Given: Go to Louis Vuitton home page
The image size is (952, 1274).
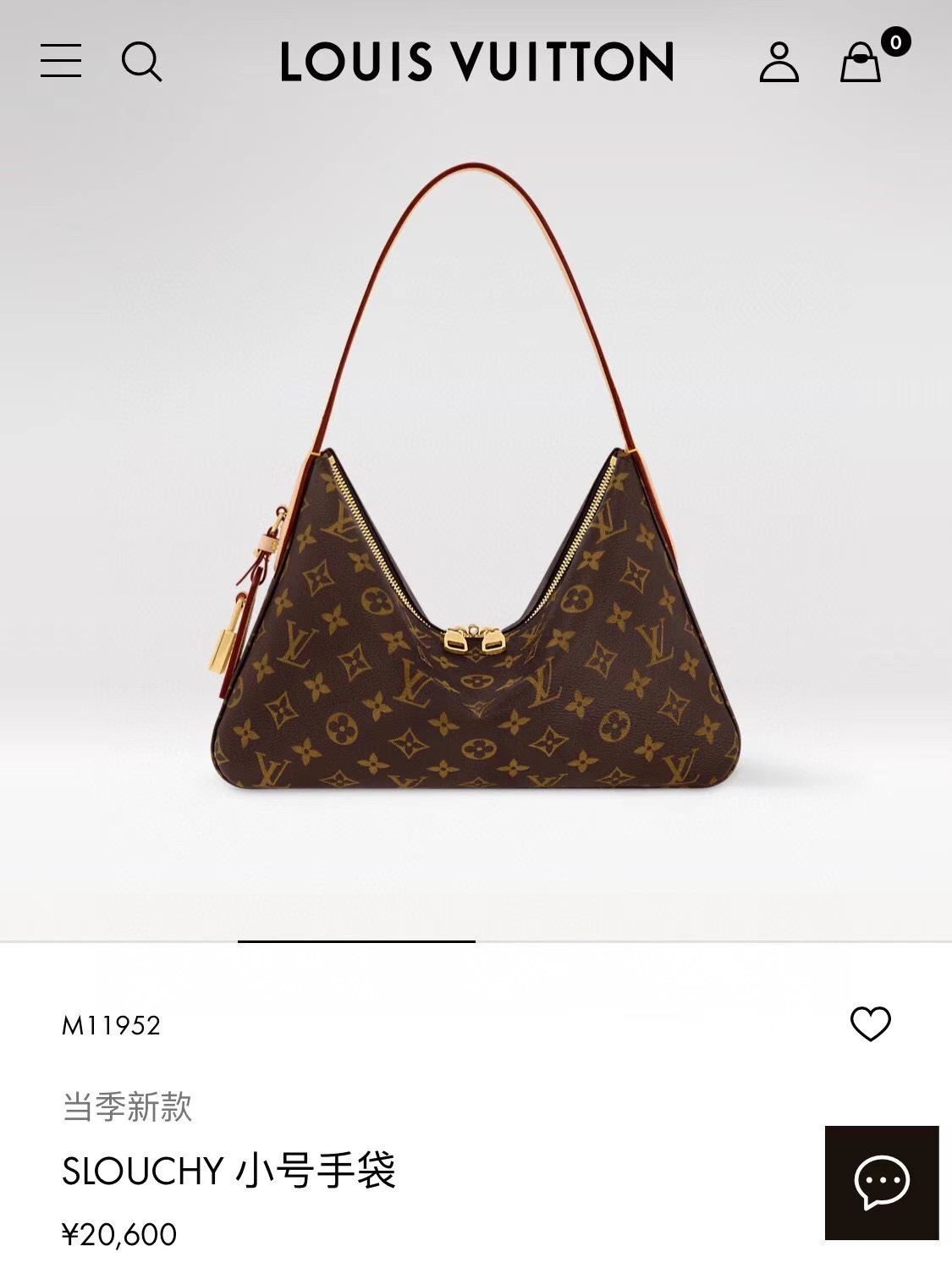Looking at the screenshot, I should pos(476,62).
